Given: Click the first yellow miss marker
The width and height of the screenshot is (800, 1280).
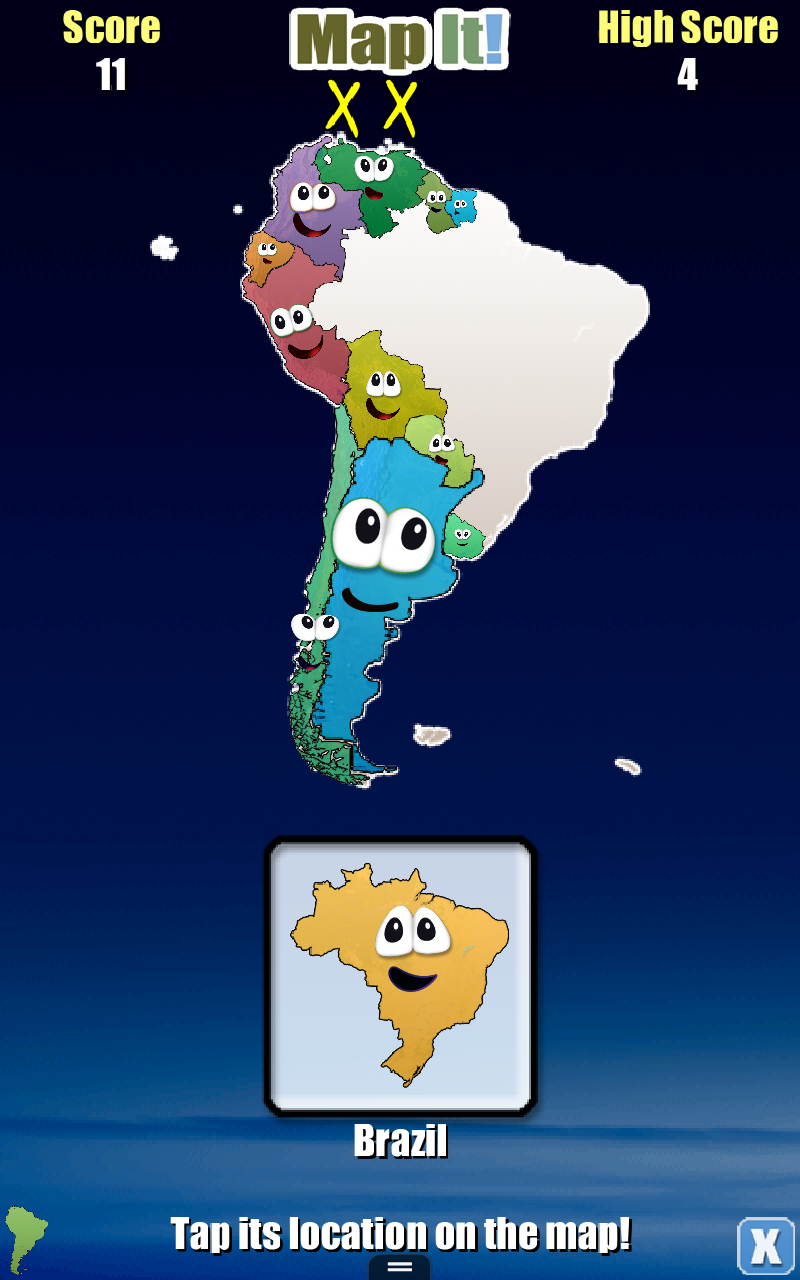Looking at the screenshot, I should [345, 100].
